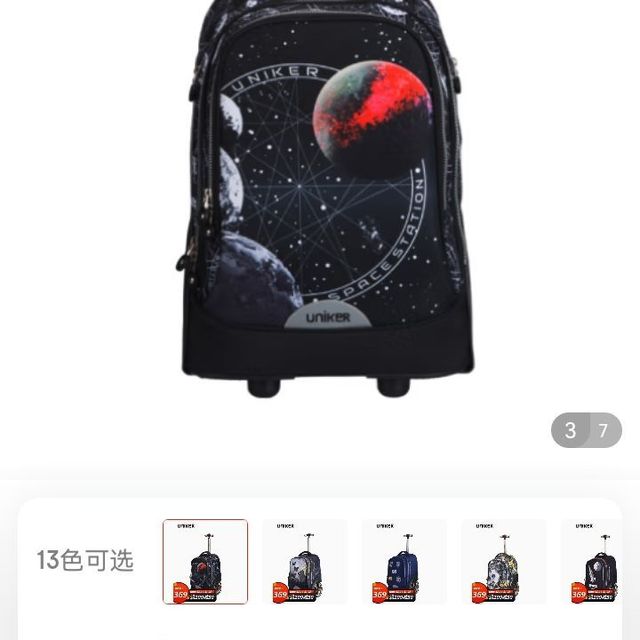Open the main backpack product image full screen
Screen dimensions: 640x640
[x=320, y=200]
